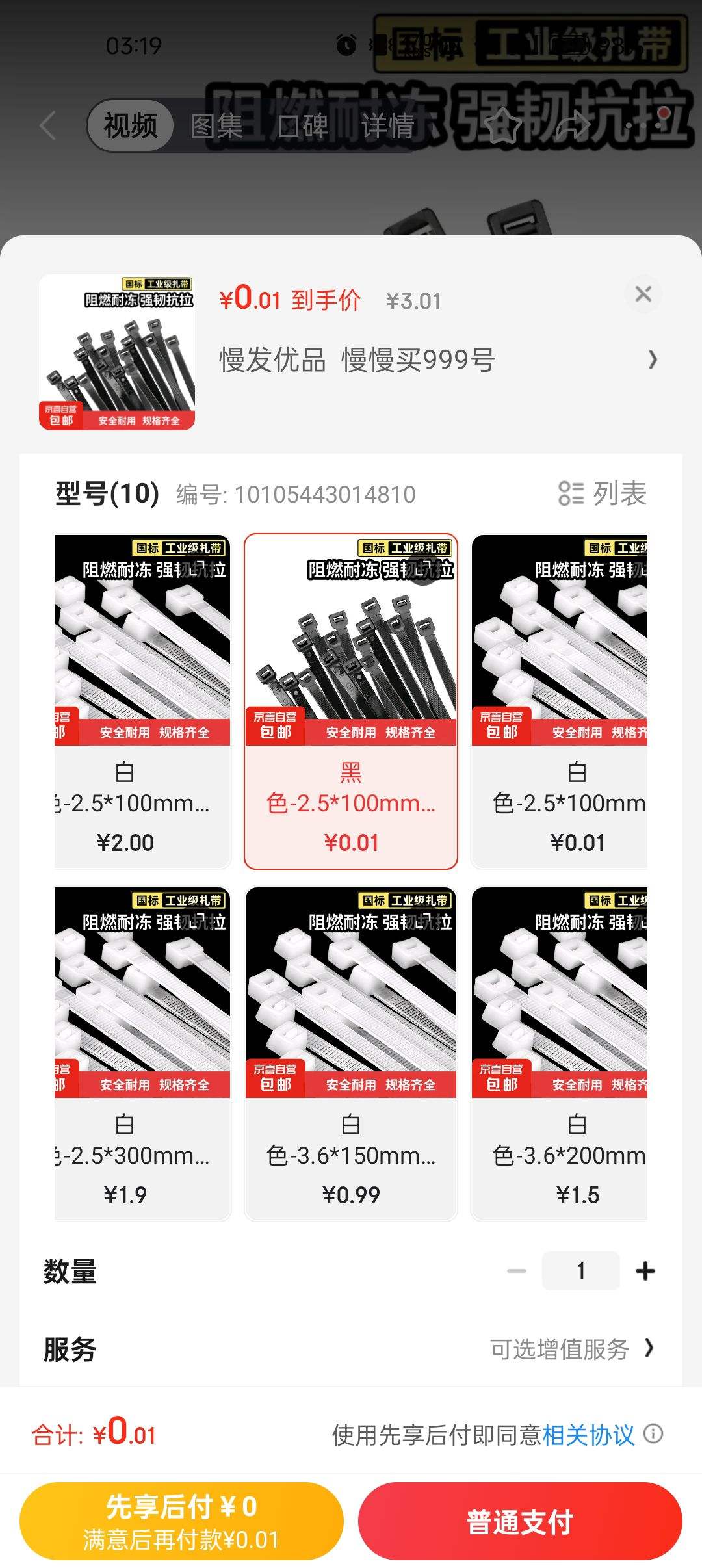
Task: Select white 2.5*100mm model priced ¥2.00
Action: click(x=142, y=701)
